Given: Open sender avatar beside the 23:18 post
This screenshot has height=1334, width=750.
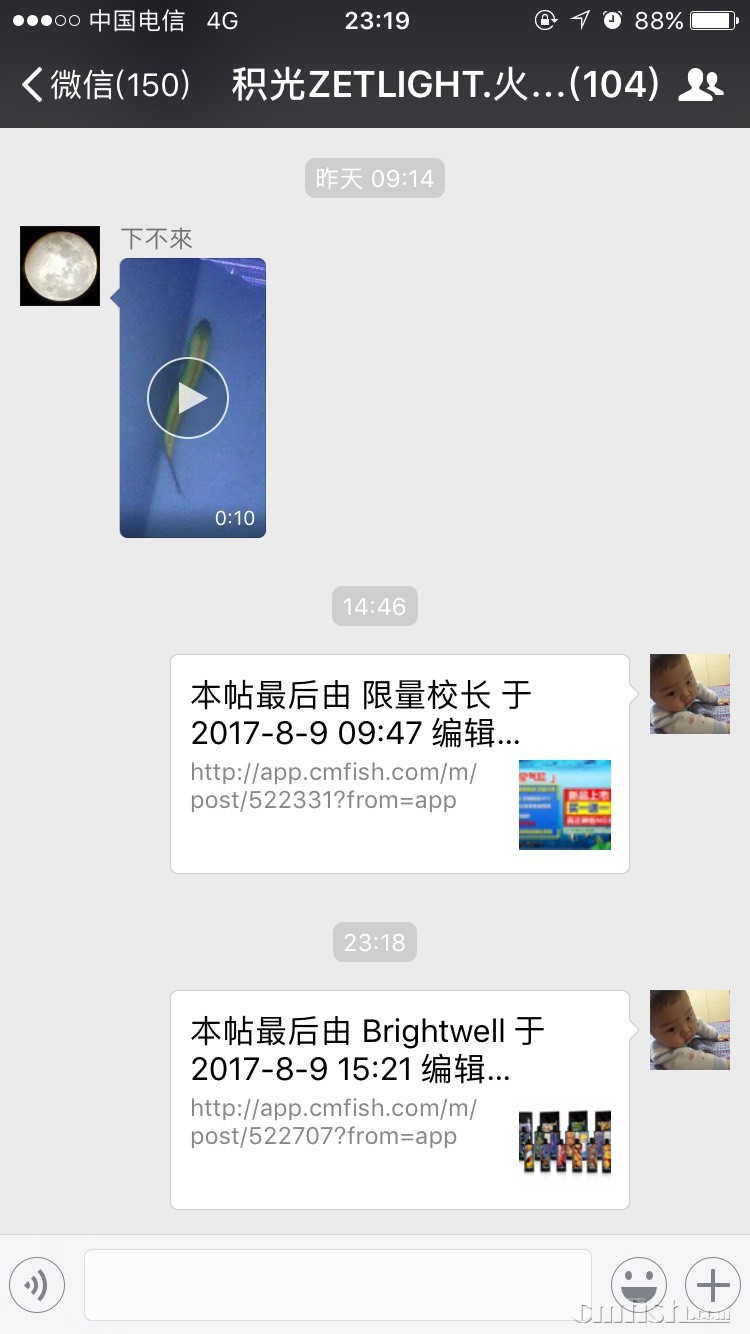Looking at the screenshot, I should [x=690, y=1030].
